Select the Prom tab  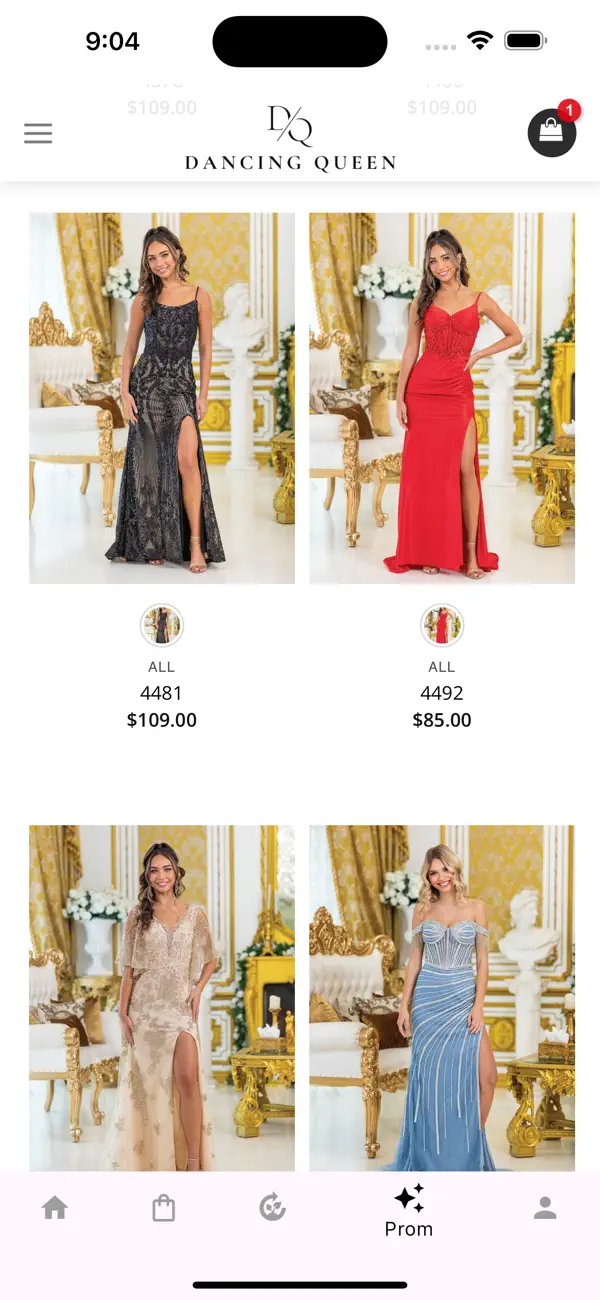tap(409, 1211)
